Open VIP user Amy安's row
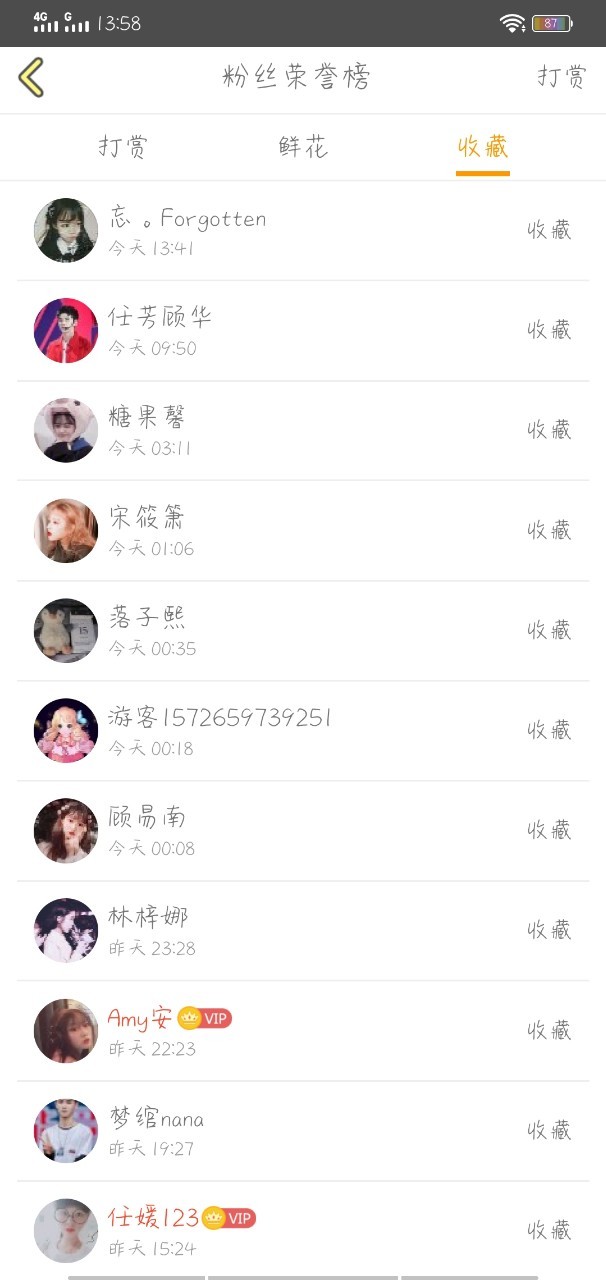This screenshot has width=606, height=1280. click(x=303, y=1031)
